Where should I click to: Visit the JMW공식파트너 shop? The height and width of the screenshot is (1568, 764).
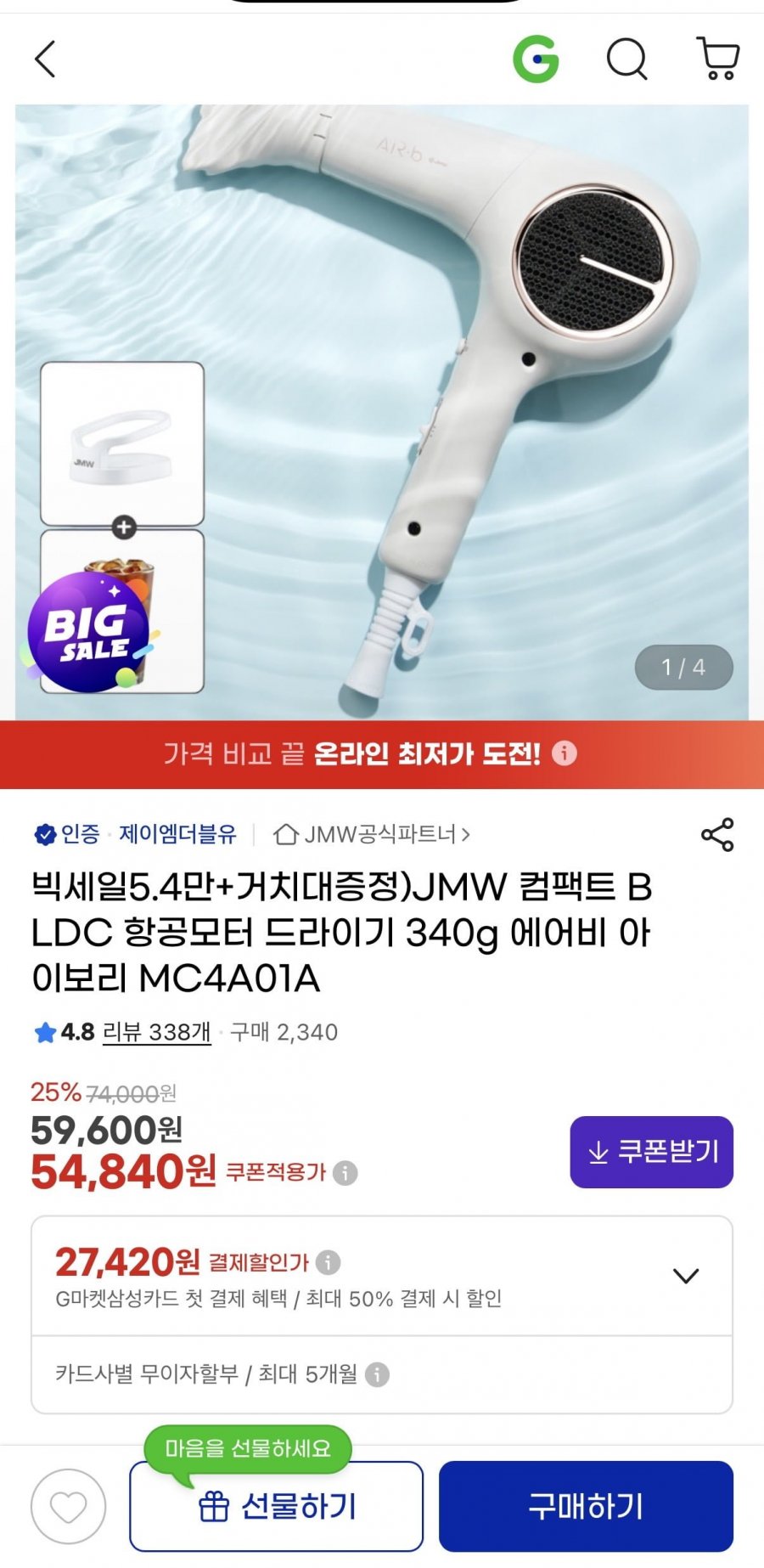(372, 834)
